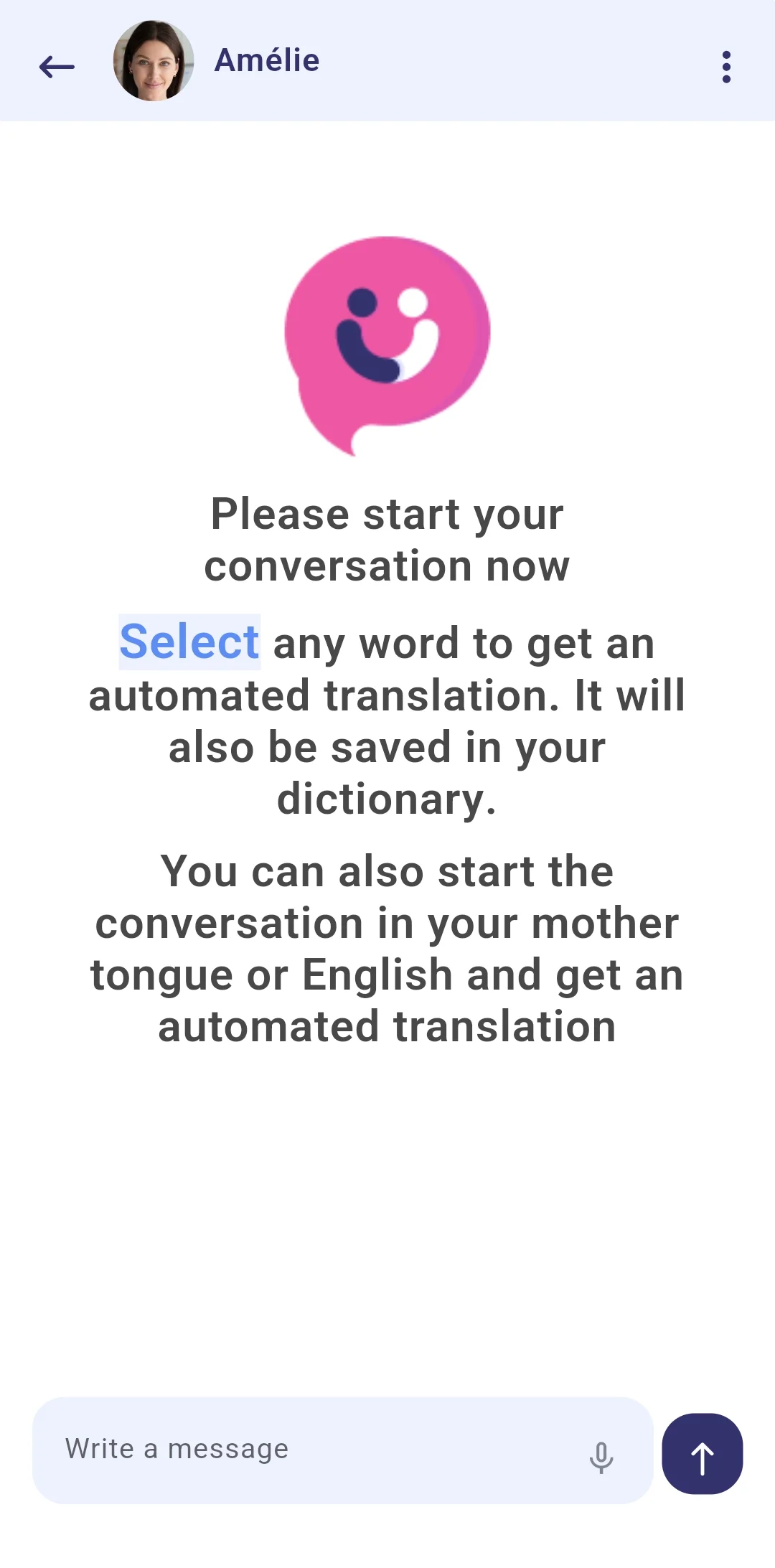Click the back arrow to leave chat

click(x=55, y=66)
